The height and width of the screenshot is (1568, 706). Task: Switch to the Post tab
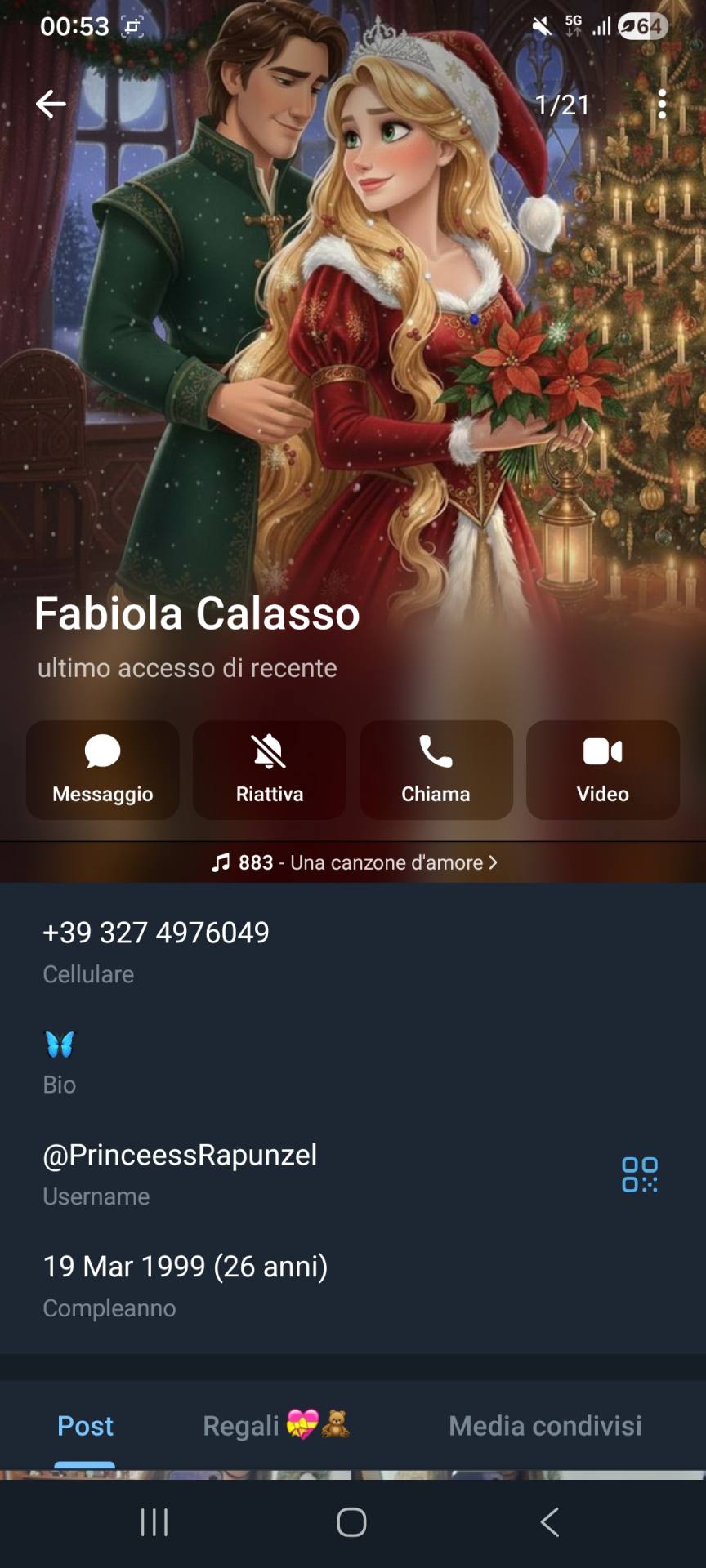85,1426
